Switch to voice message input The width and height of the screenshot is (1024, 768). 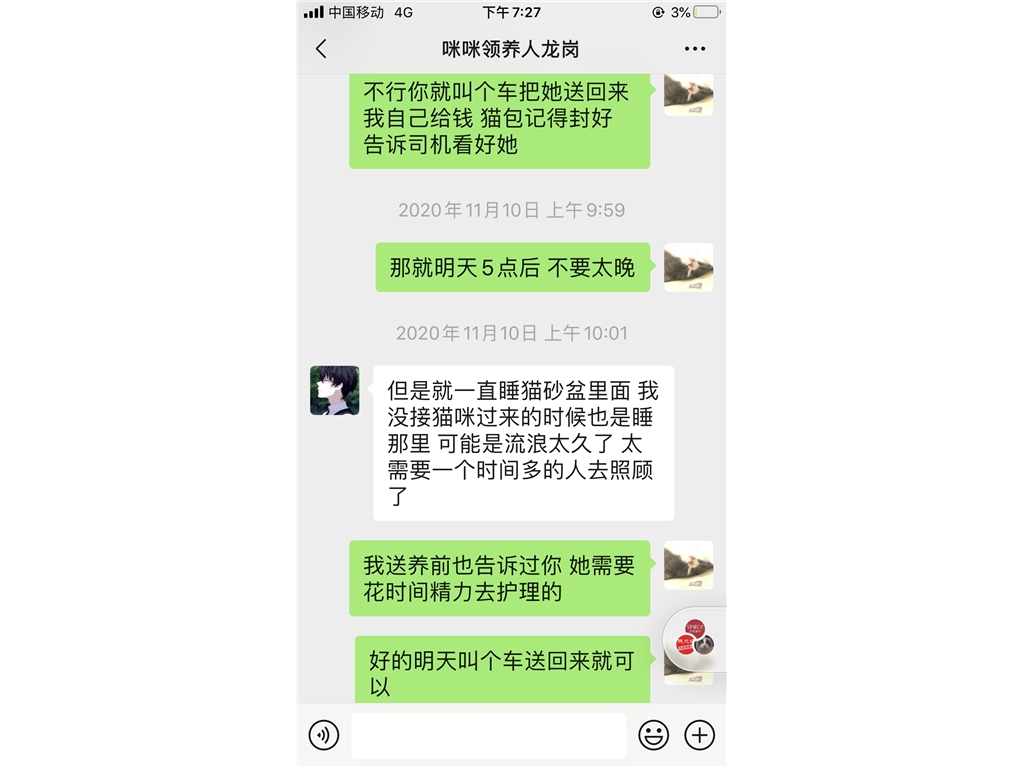coord(324,735)
